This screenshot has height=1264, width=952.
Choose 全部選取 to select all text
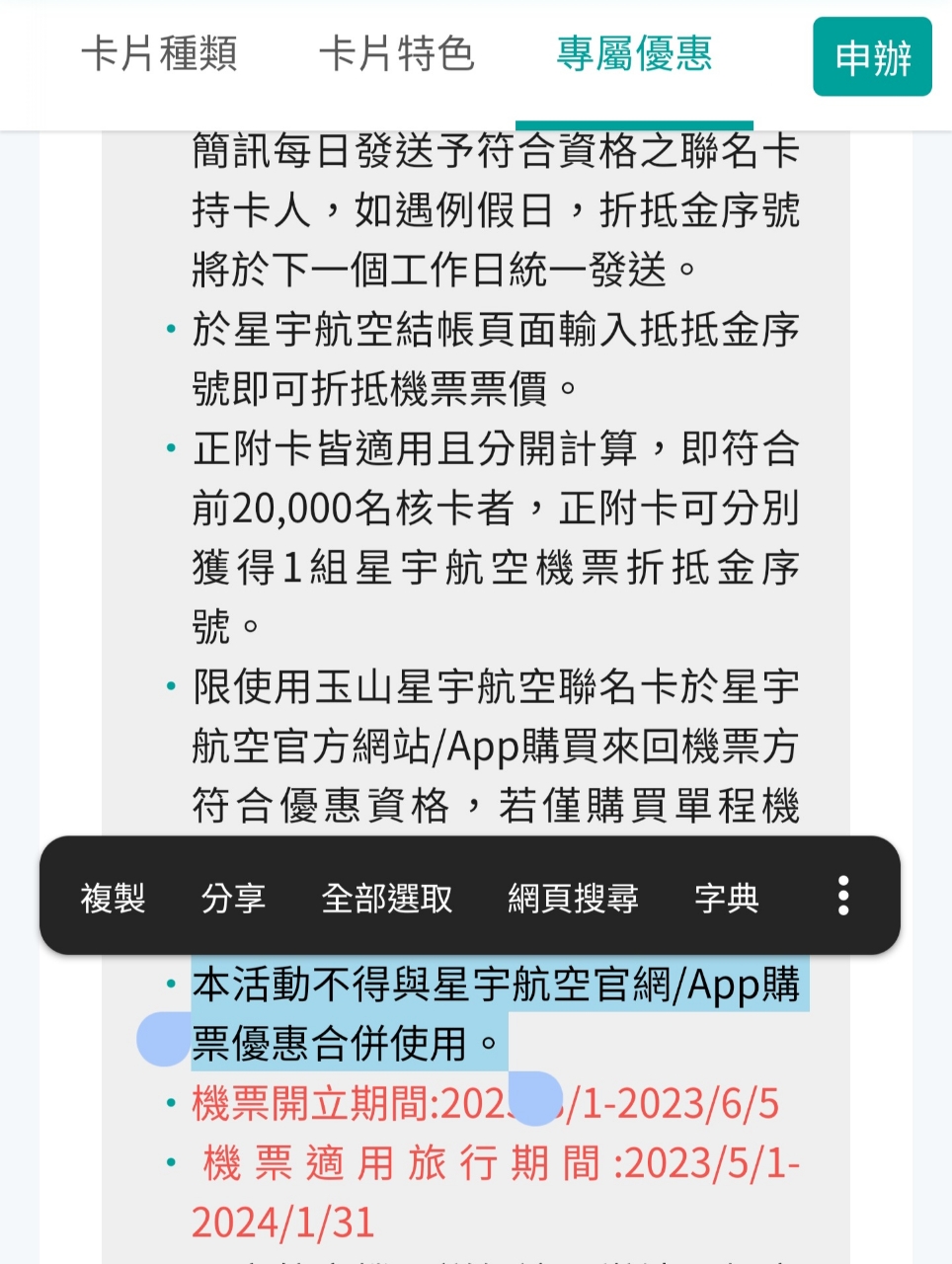387,898
